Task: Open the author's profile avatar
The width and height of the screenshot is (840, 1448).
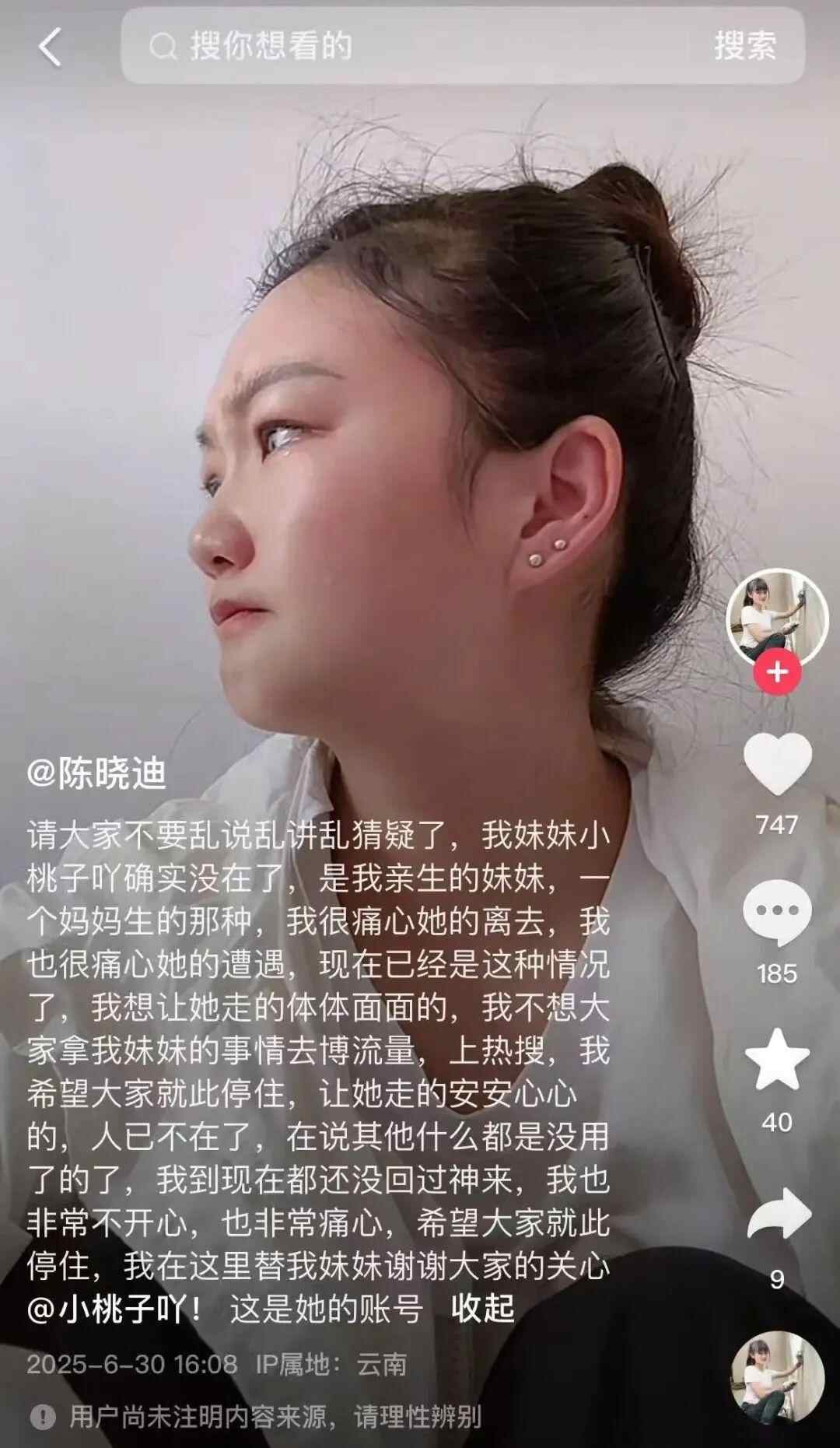Action: click(x=777, y=618)
